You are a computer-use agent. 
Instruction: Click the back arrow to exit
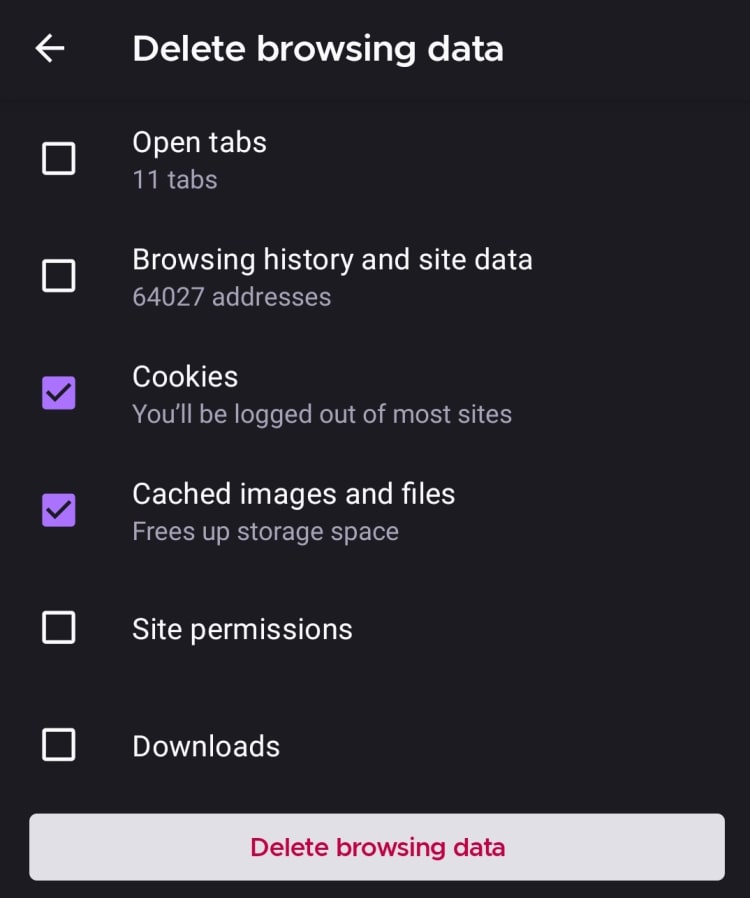coord(48,48)
